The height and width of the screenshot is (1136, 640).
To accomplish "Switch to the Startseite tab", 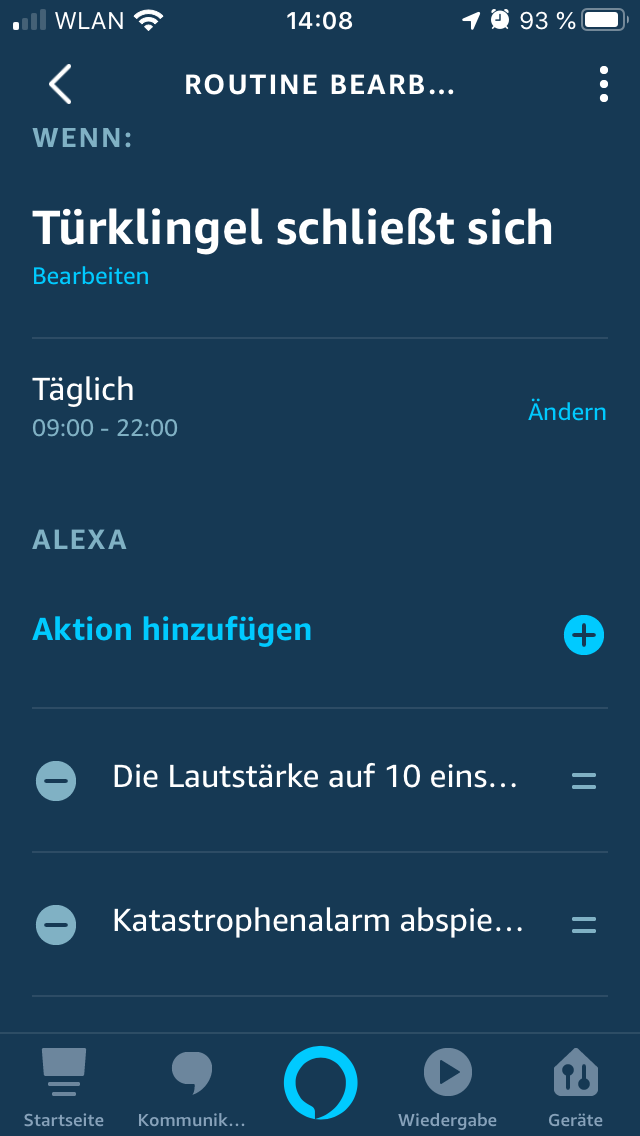I will [64, 1087].
